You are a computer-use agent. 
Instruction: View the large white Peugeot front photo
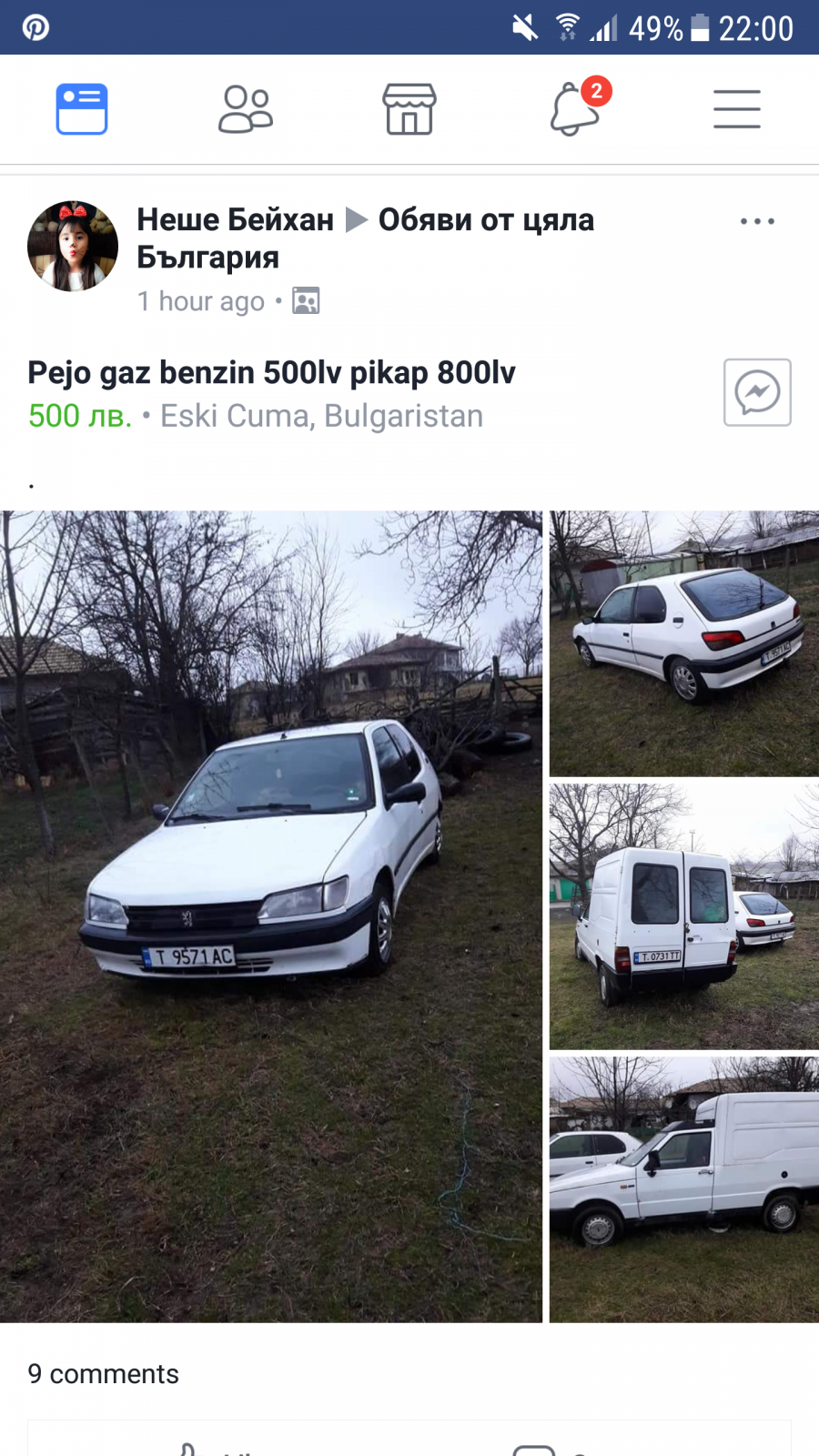point(271,916)
